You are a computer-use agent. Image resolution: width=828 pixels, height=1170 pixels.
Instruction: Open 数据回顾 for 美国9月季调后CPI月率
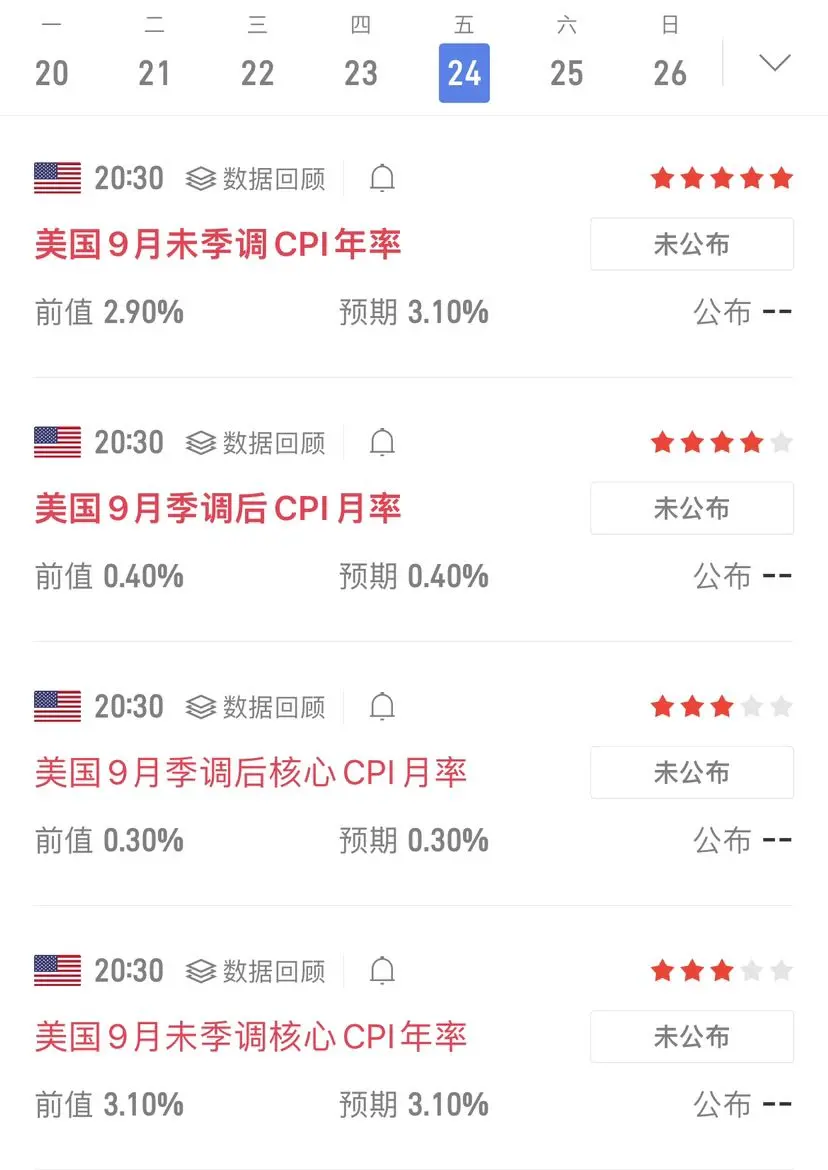tap(256, 443)
